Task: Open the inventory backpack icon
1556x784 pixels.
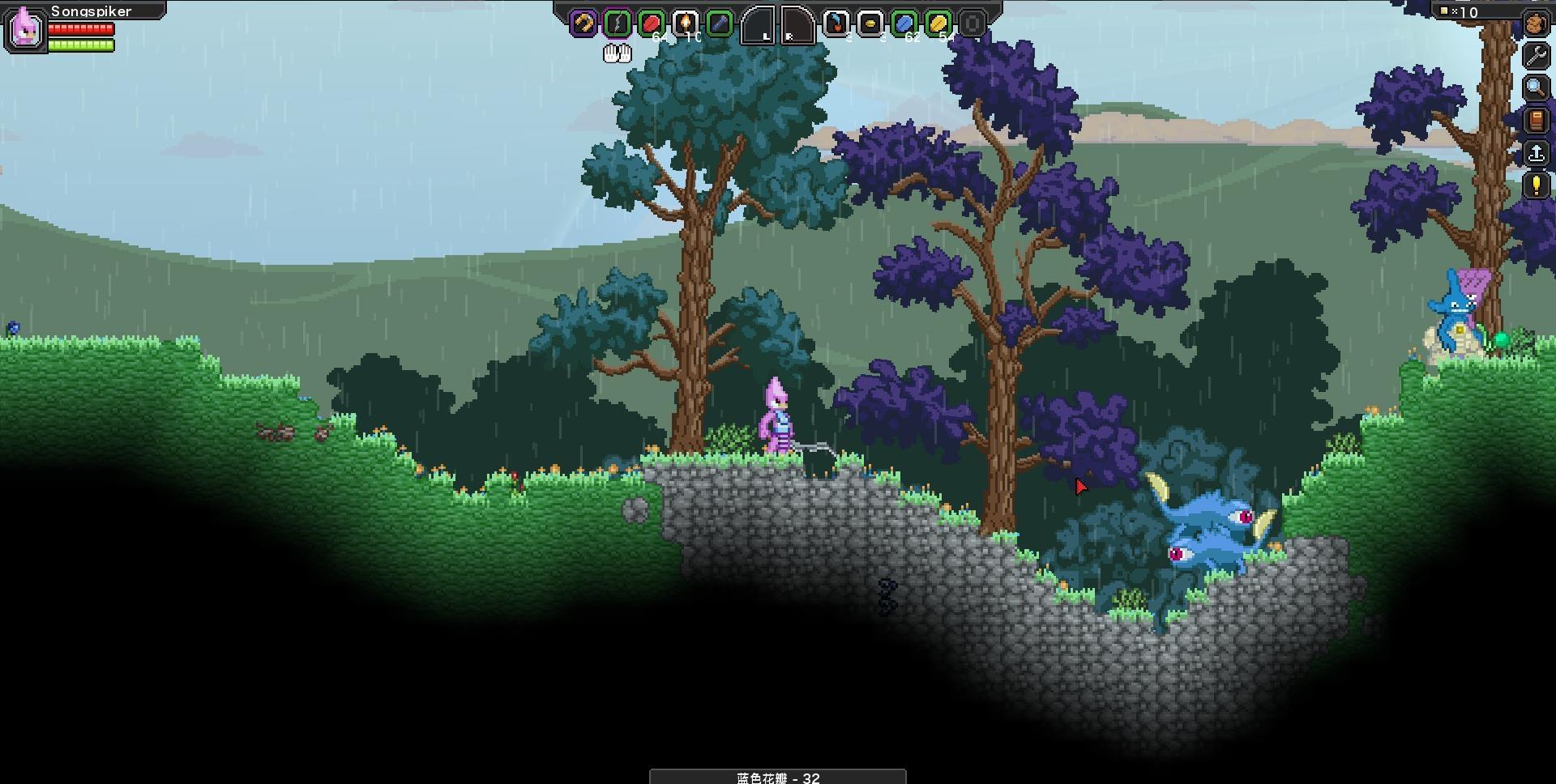Action: [x=1536, y=23]
